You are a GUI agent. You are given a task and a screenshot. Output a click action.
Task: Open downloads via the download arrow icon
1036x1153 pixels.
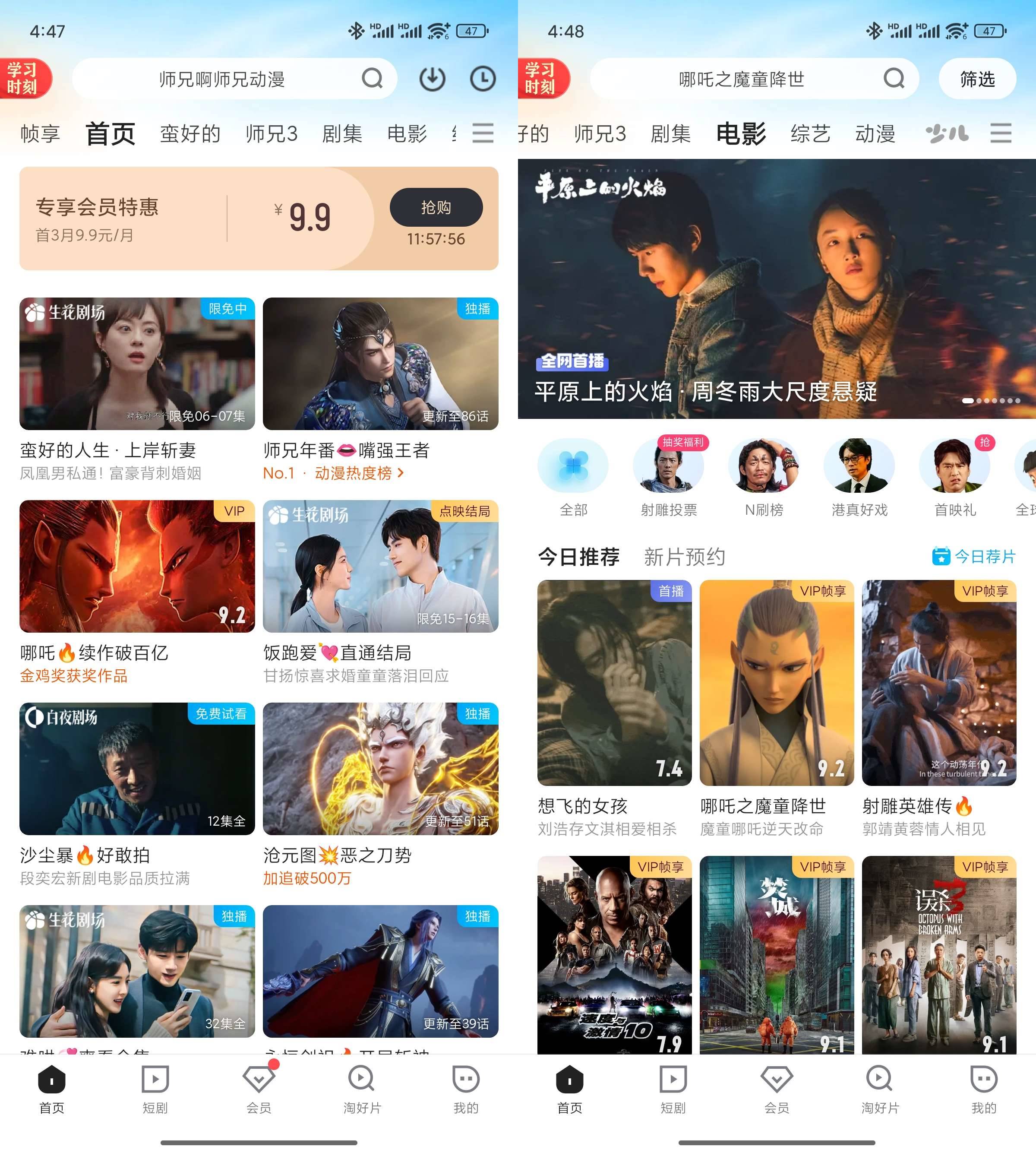[432, 79]
